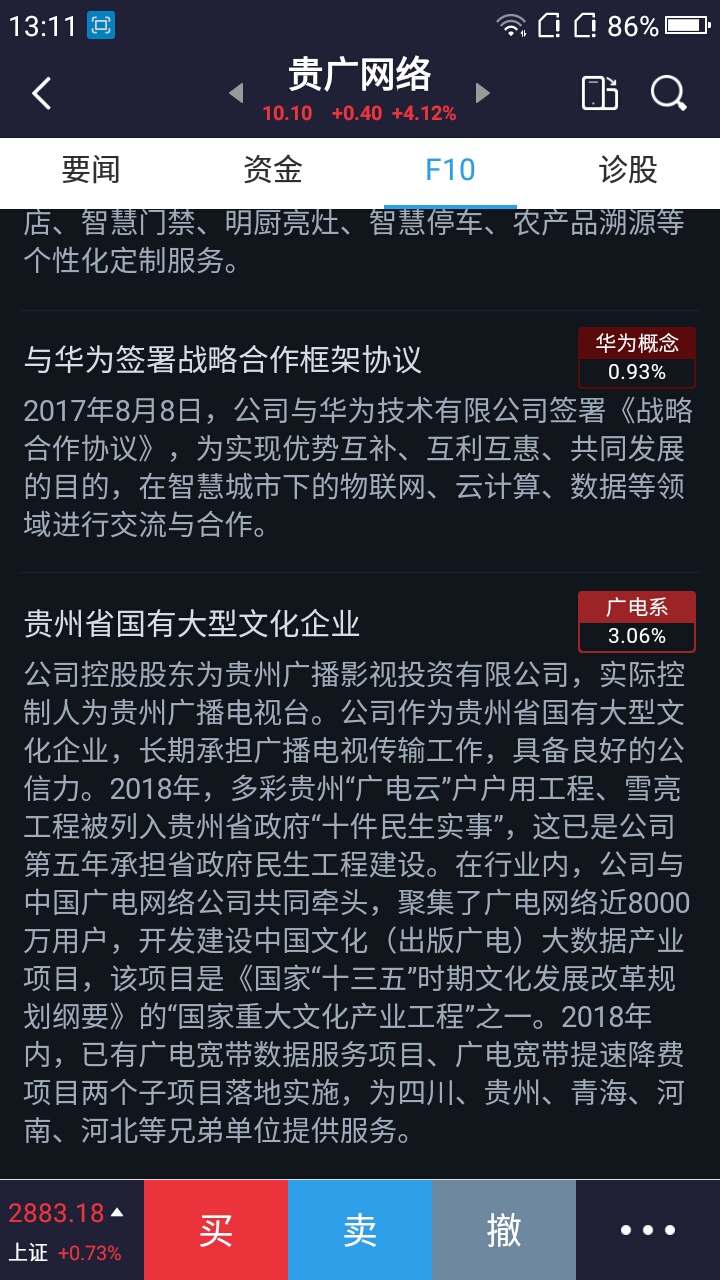This screenshot has width=720, height=1280.
Task: Open the device screen icon beside search
Action: coord(599,93)
